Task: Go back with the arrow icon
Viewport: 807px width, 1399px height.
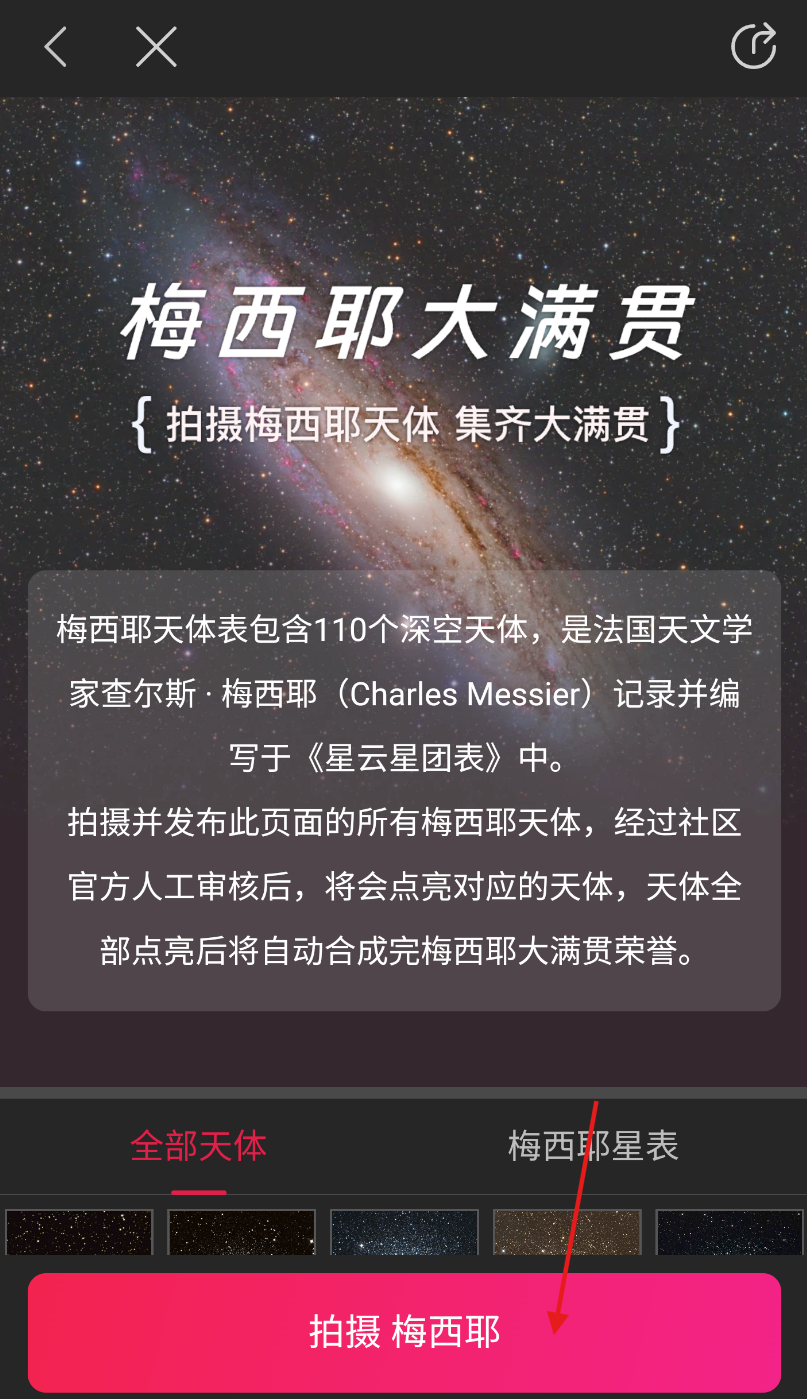Action: click(56, 47)
